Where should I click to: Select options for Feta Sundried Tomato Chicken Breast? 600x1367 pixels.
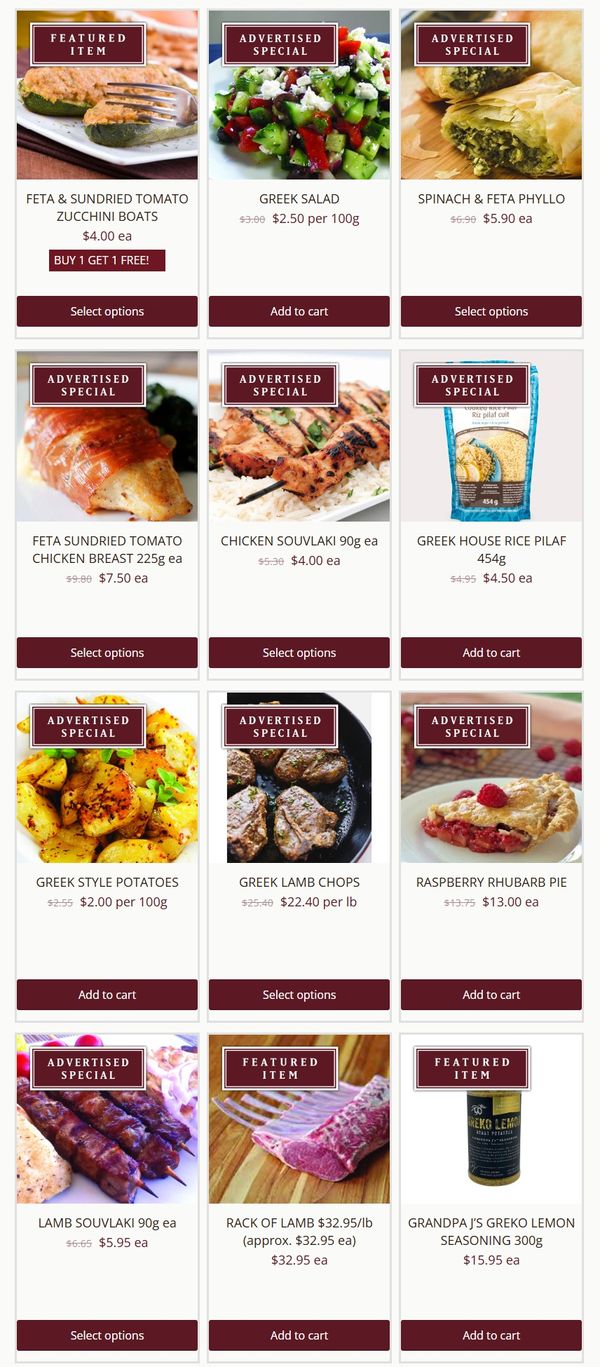coord(107,653)
